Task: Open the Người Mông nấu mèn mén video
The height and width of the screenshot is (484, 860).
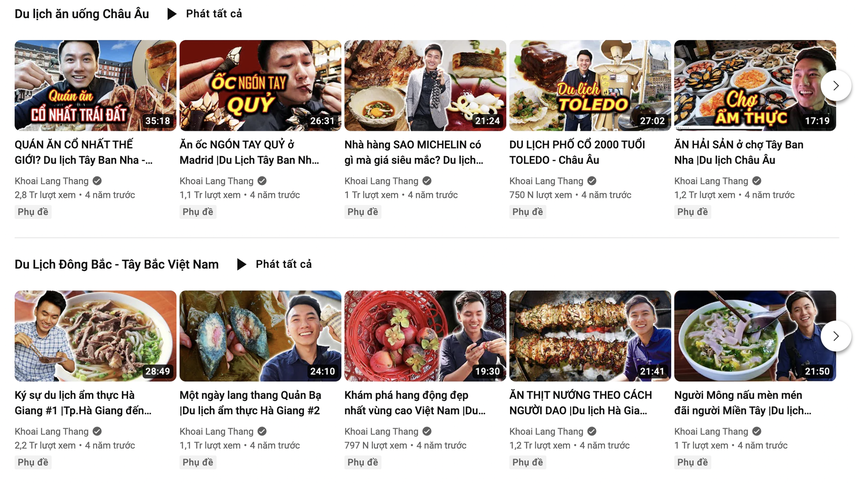Action: 755,336
